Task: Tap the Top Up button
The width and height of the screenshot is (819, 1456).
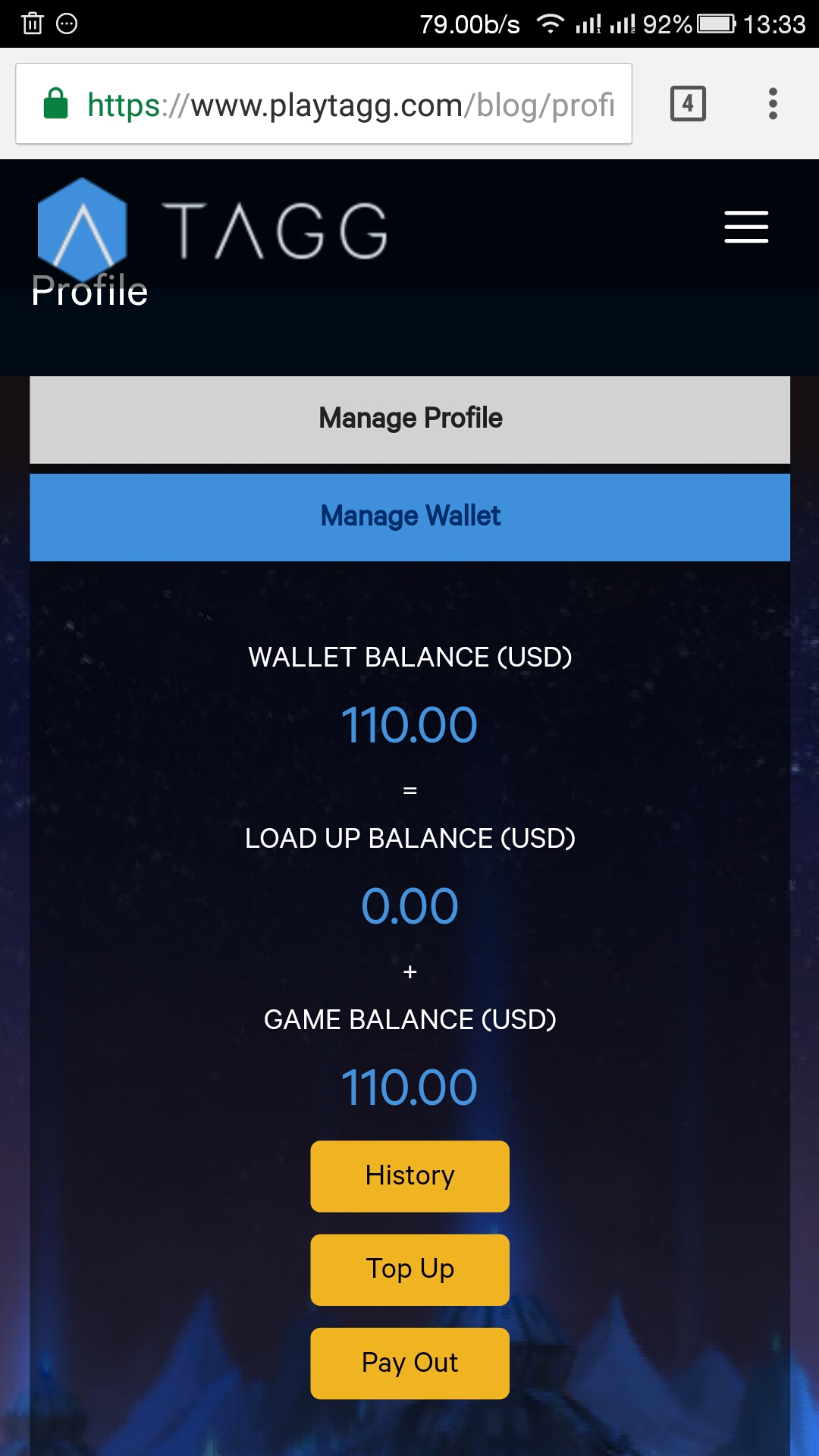Action: [409, 1269]
